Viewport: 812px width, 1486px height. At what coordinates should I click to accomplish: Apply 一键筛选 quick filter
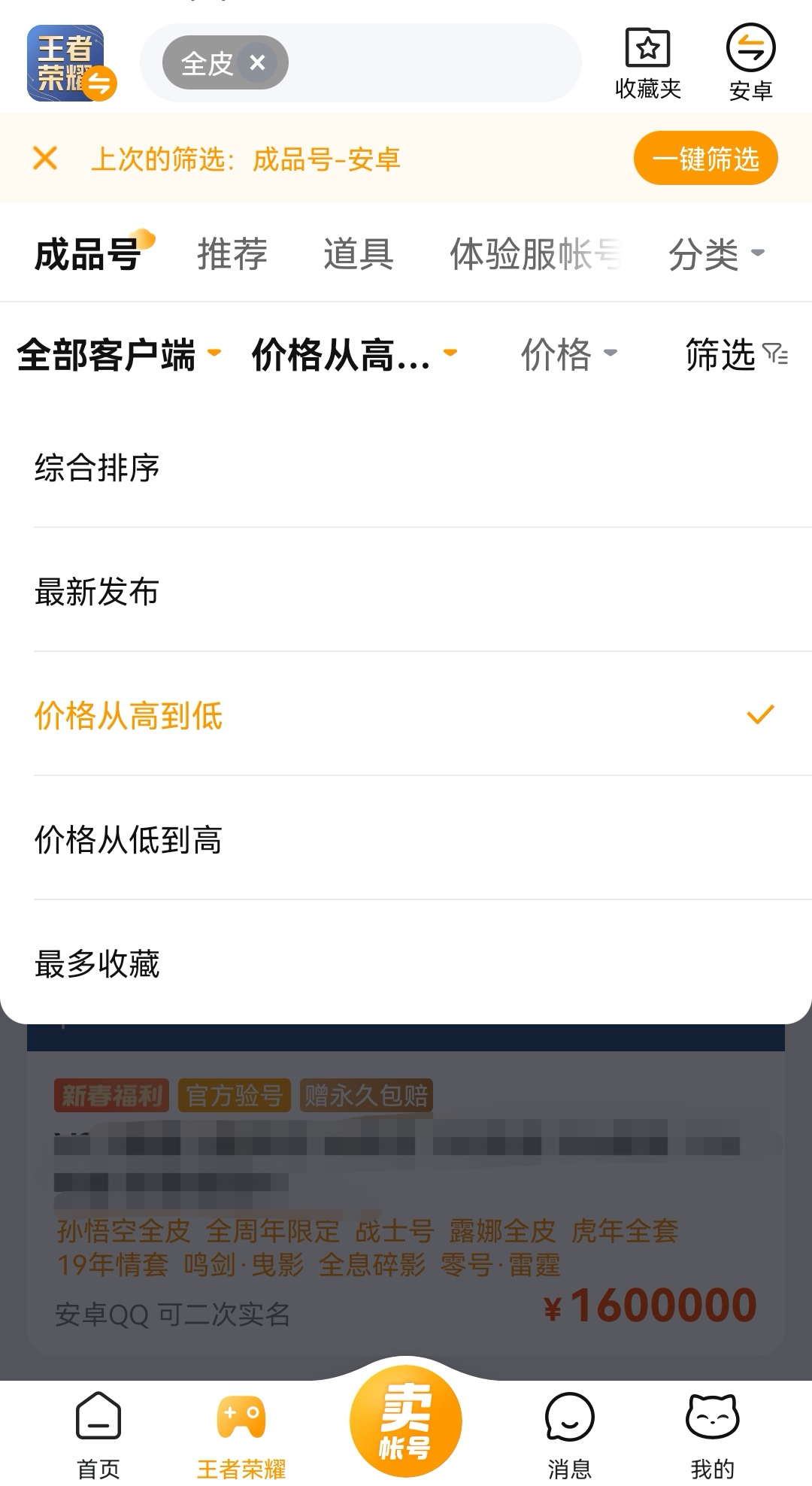click(x=705, y=159)
